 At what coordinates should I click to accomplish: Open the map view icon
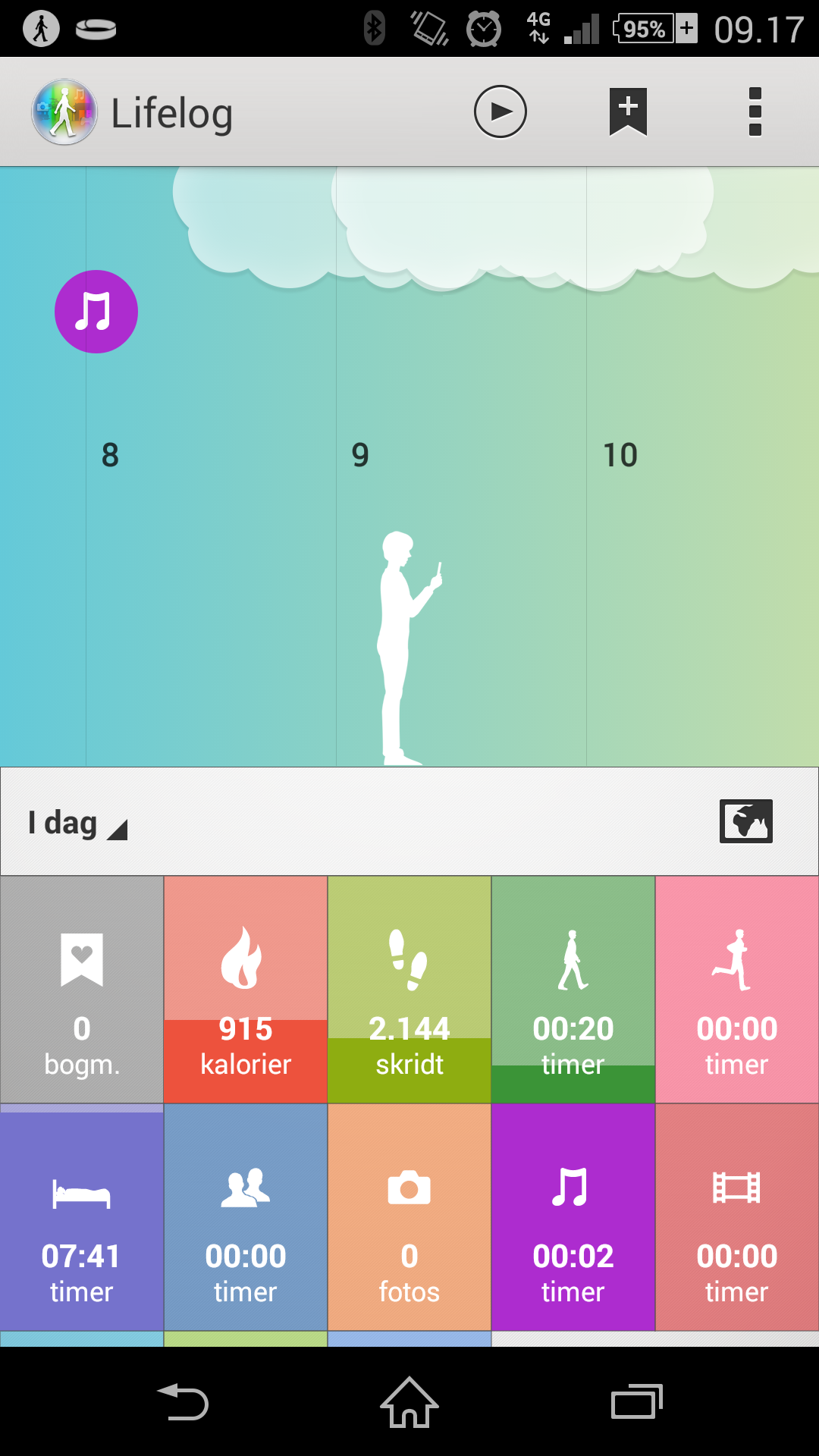coord(745,821)
